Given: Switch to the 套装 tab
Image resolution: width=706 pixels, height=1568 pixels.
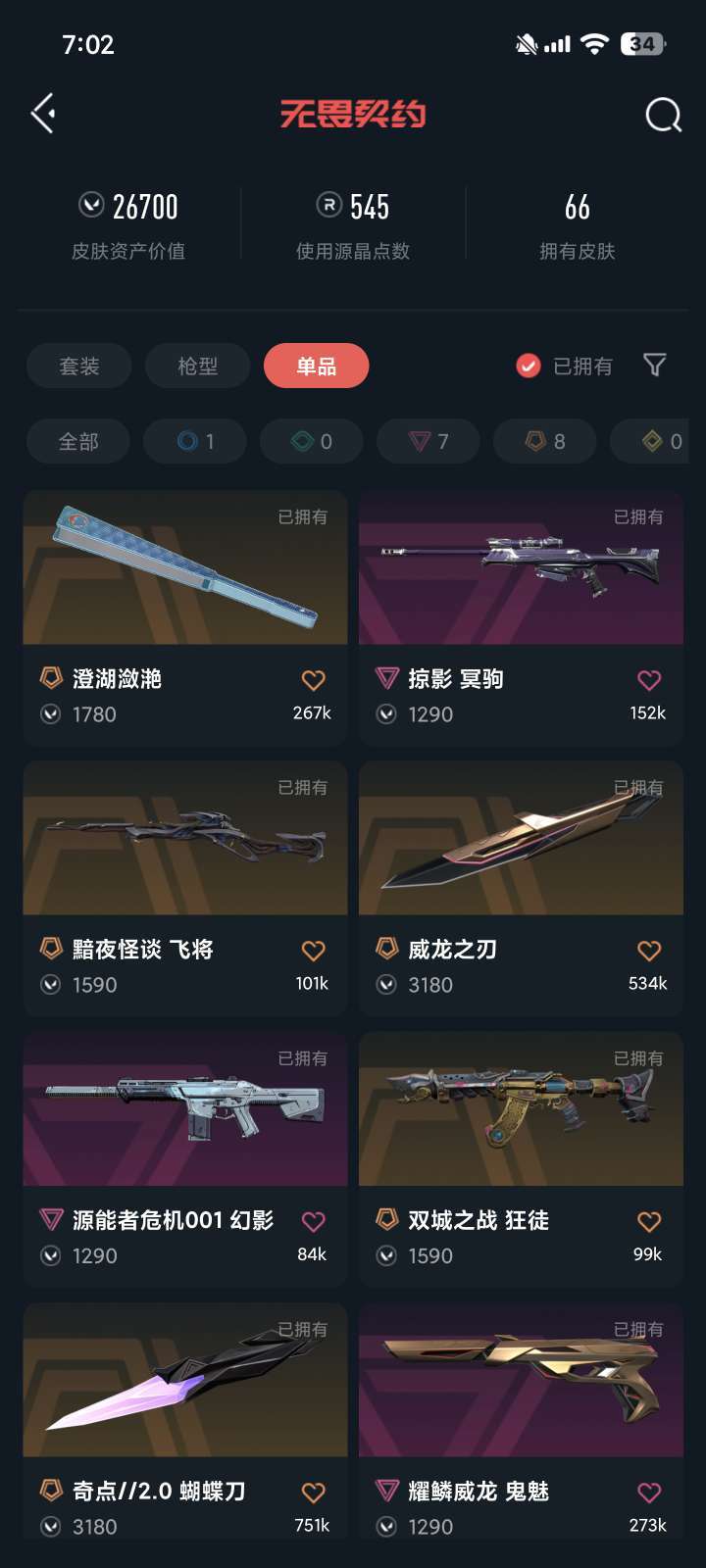Looking at the screenshot, I should coord(78,367).
